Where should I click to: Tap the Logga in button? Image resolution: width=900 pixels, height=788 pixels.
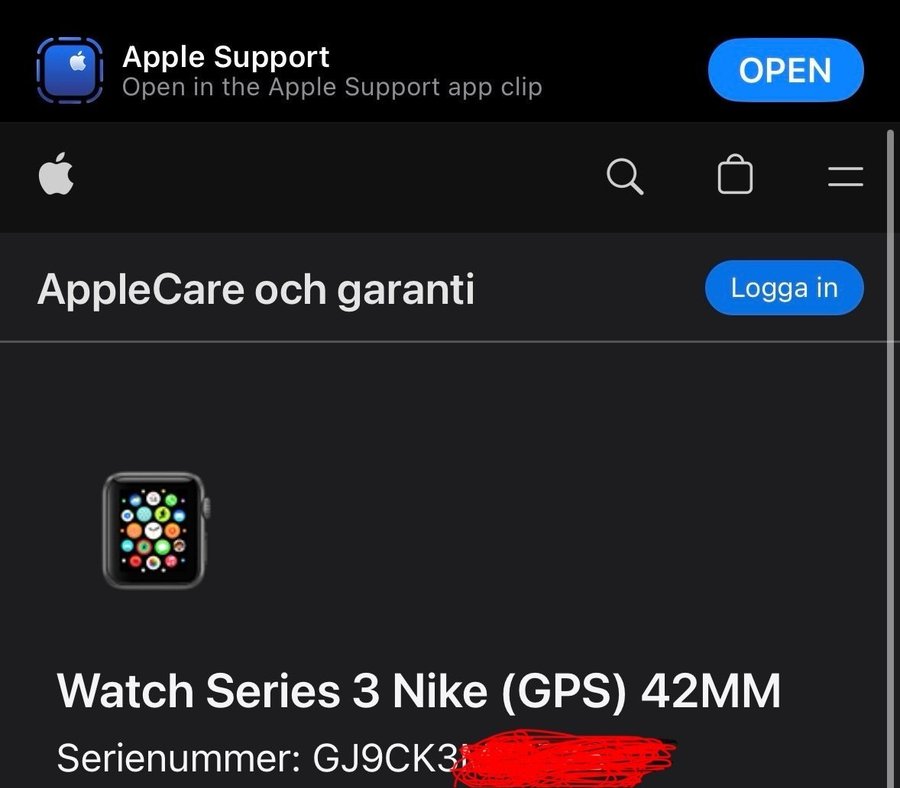coord(784,288)
